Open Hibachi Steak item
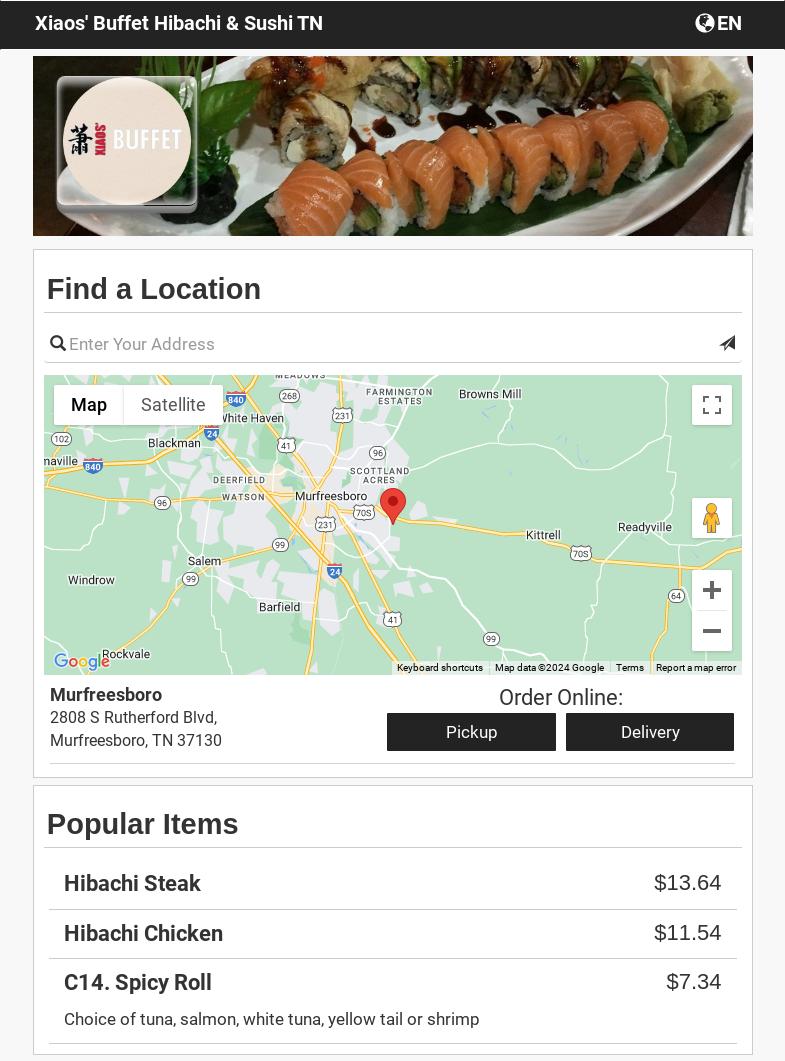The width and height of the screenshot is (785, 1061). coord(133,883)
